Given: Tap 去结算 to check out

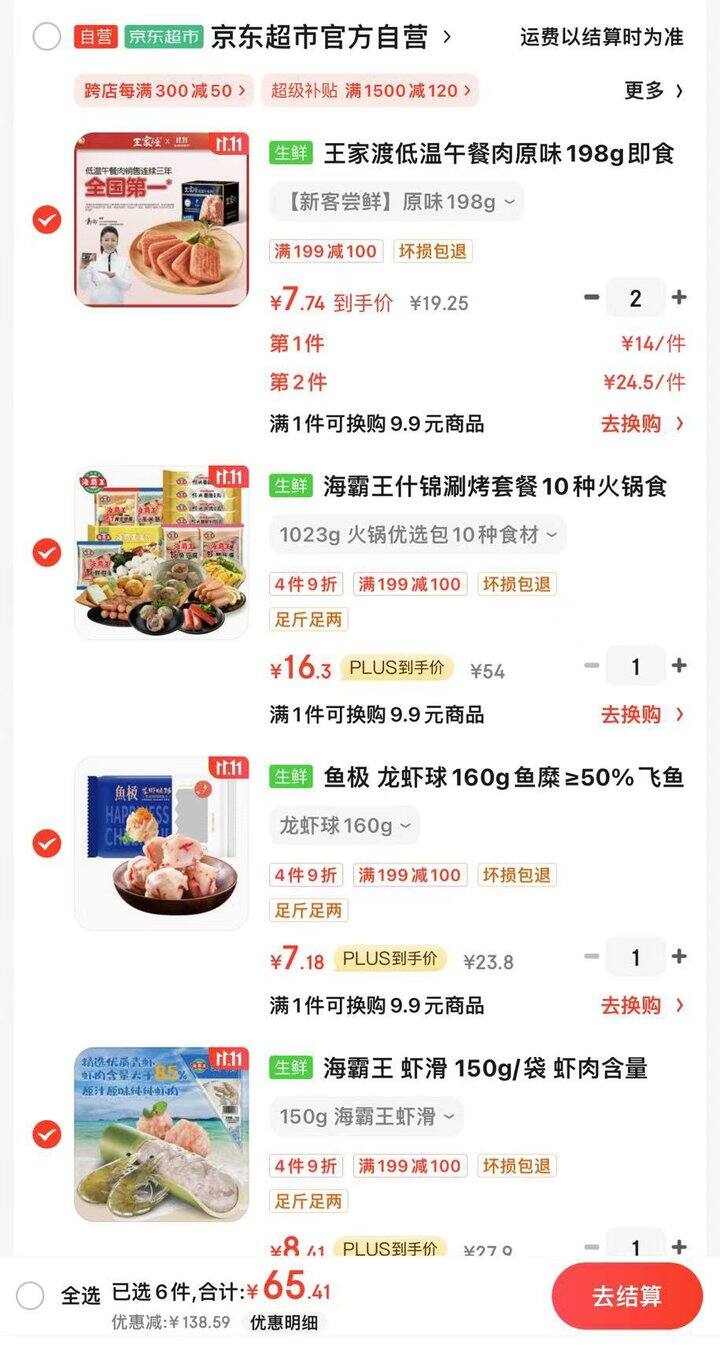Looking at the screenshot, I should 627,1296.
